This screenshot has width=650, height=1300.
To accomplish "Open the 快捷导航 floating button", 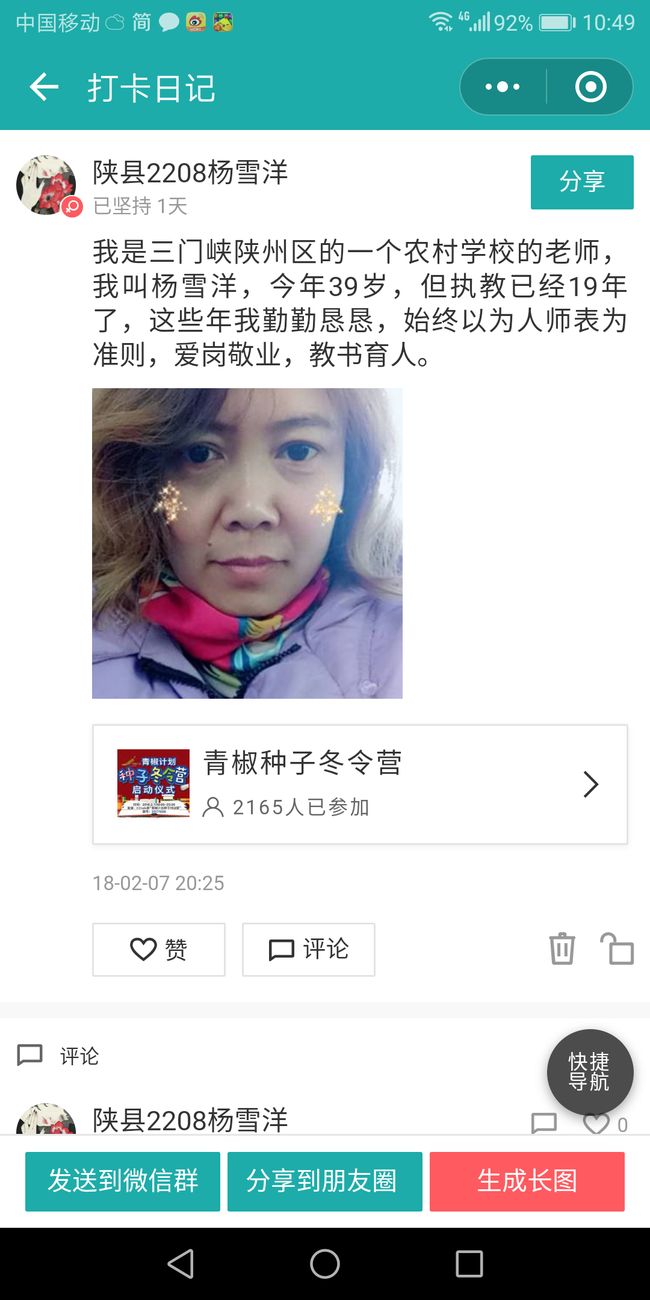I will click(x=590, y=1072).
